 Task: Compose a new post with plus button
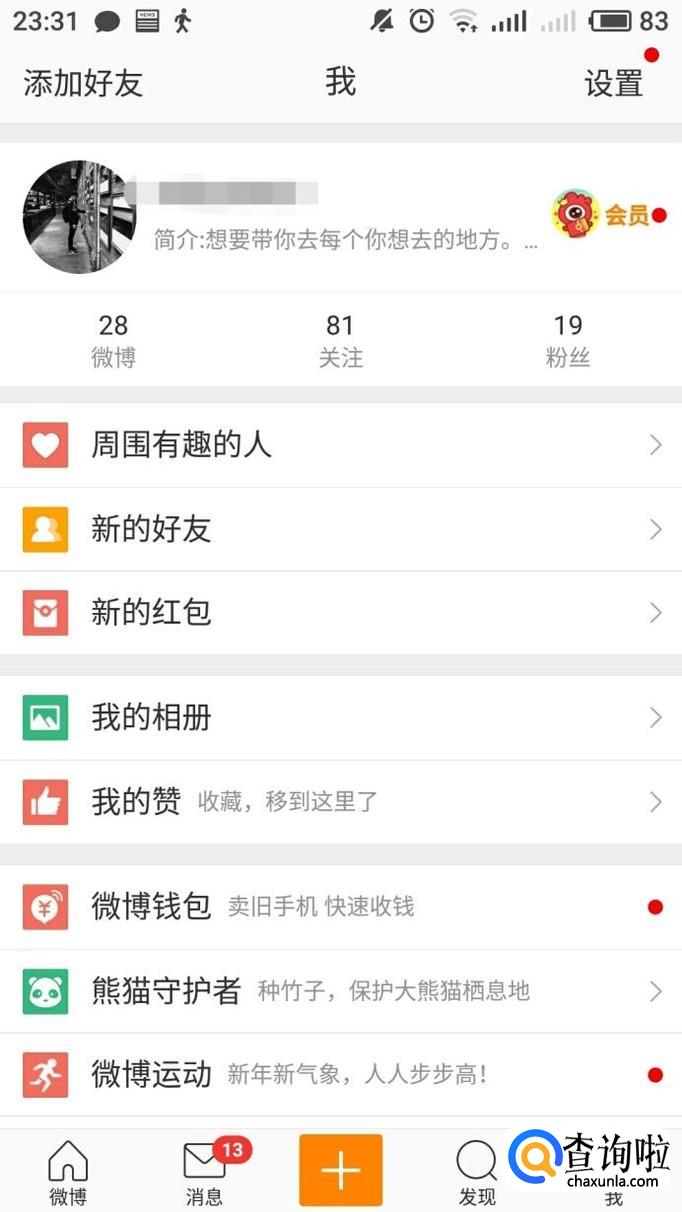pyautogui.click(x=340, y=1170)
